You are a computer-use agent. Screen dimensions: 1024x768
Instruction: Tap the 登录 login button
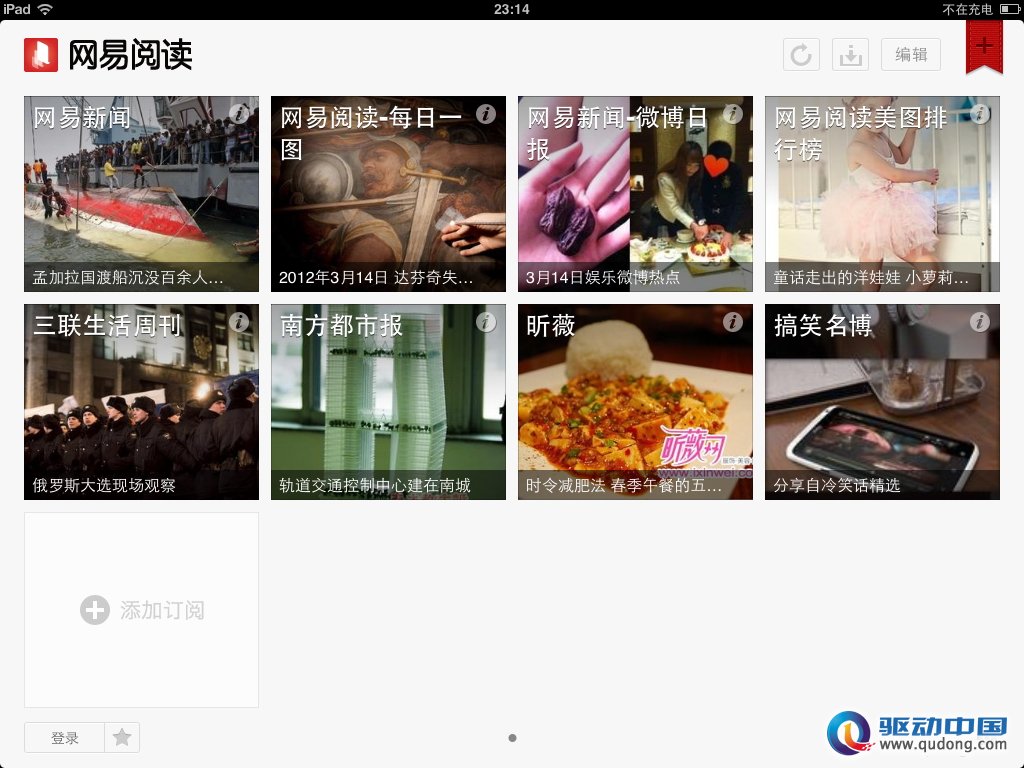65,738
